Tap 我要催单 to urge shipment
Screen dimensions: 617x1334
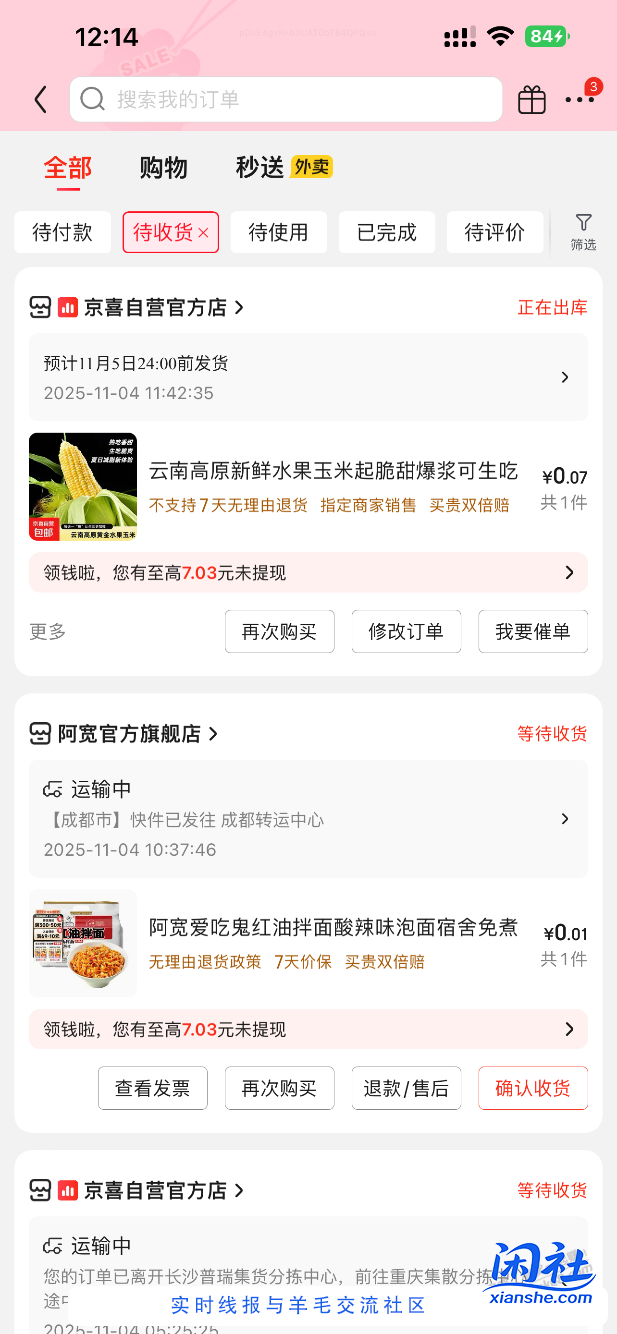[532, 631]
